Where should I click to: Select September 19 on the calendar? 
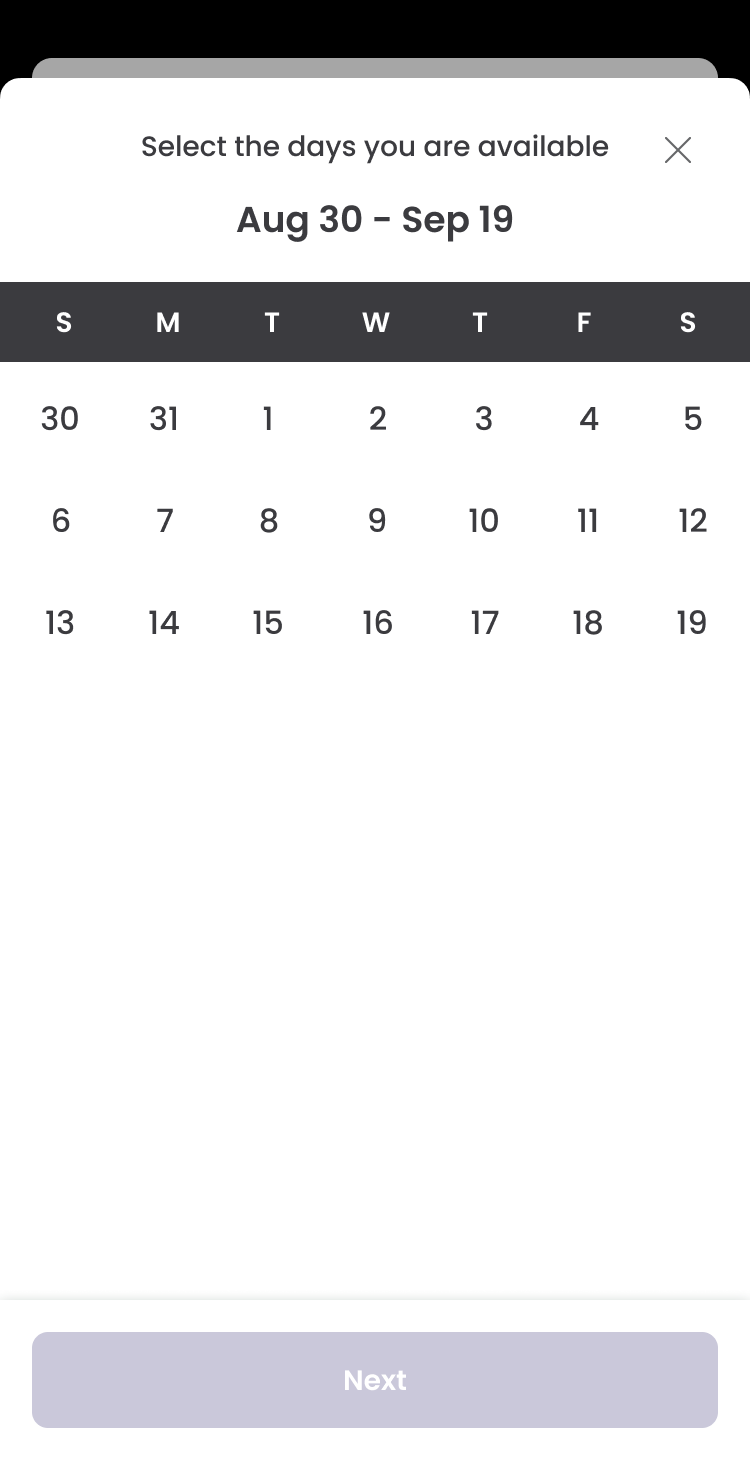coord(692,623)
